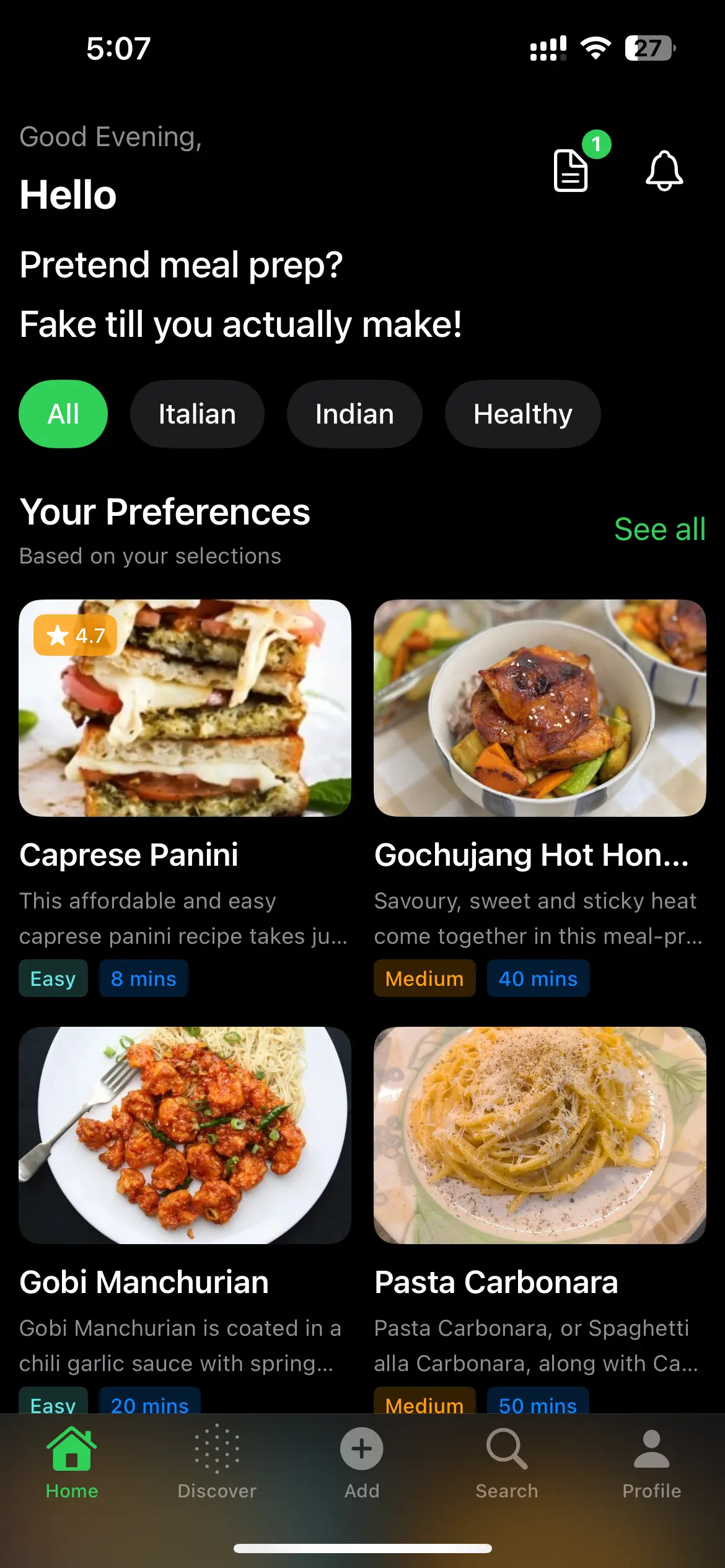Tap the Easy difficulty tag on Caprese Panini

coord(53,978)
